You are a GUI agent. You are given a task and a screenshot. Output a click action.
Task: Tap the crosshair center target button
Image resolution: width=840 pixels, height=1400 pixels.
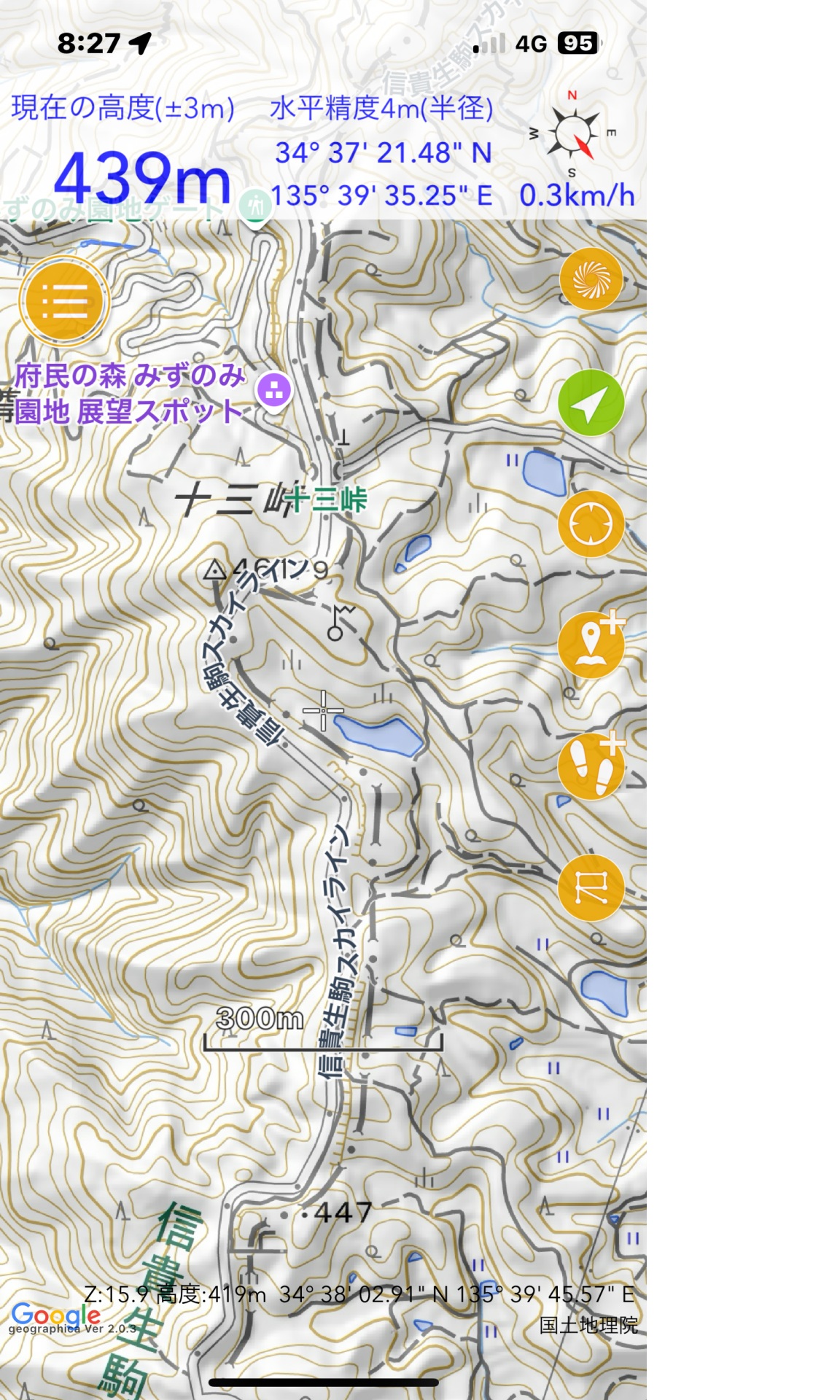pos(591,524)
